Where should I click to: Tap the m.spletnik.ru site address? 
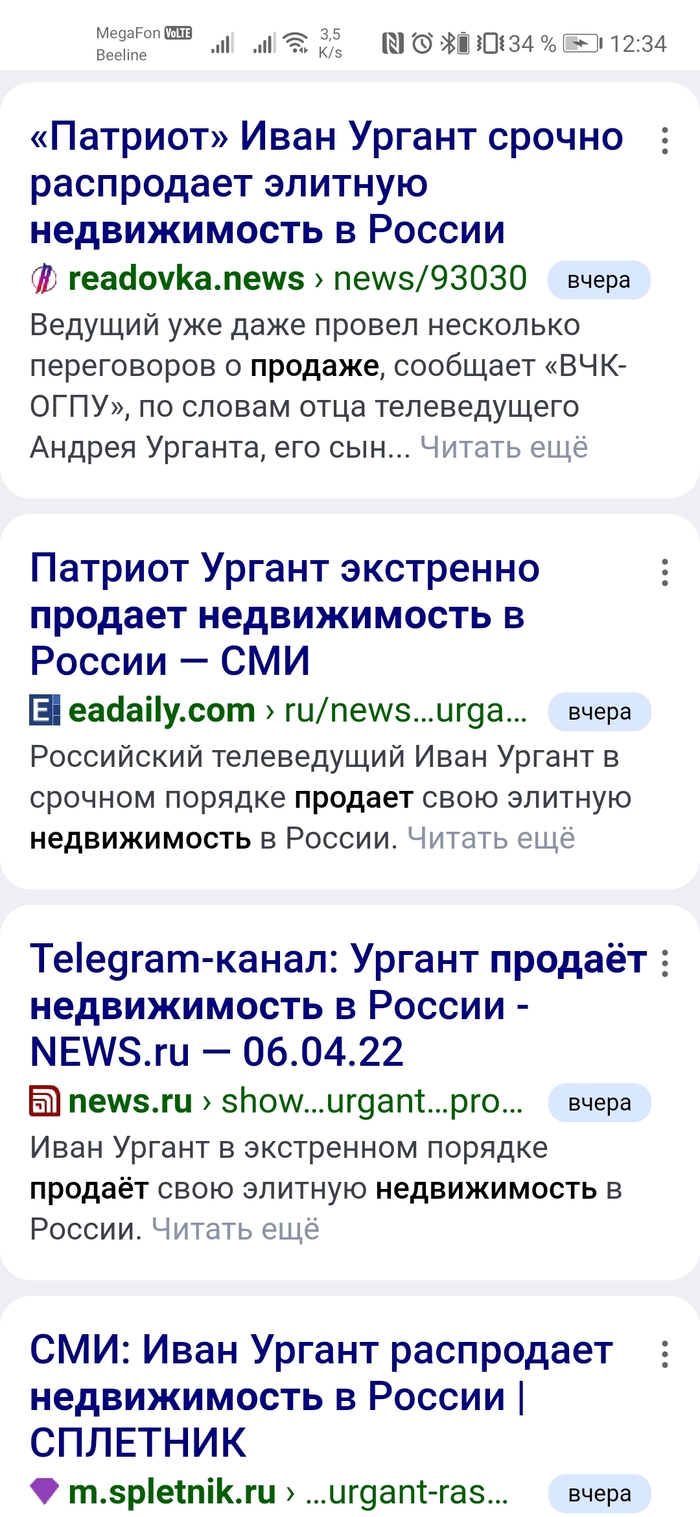[171, 1493]
